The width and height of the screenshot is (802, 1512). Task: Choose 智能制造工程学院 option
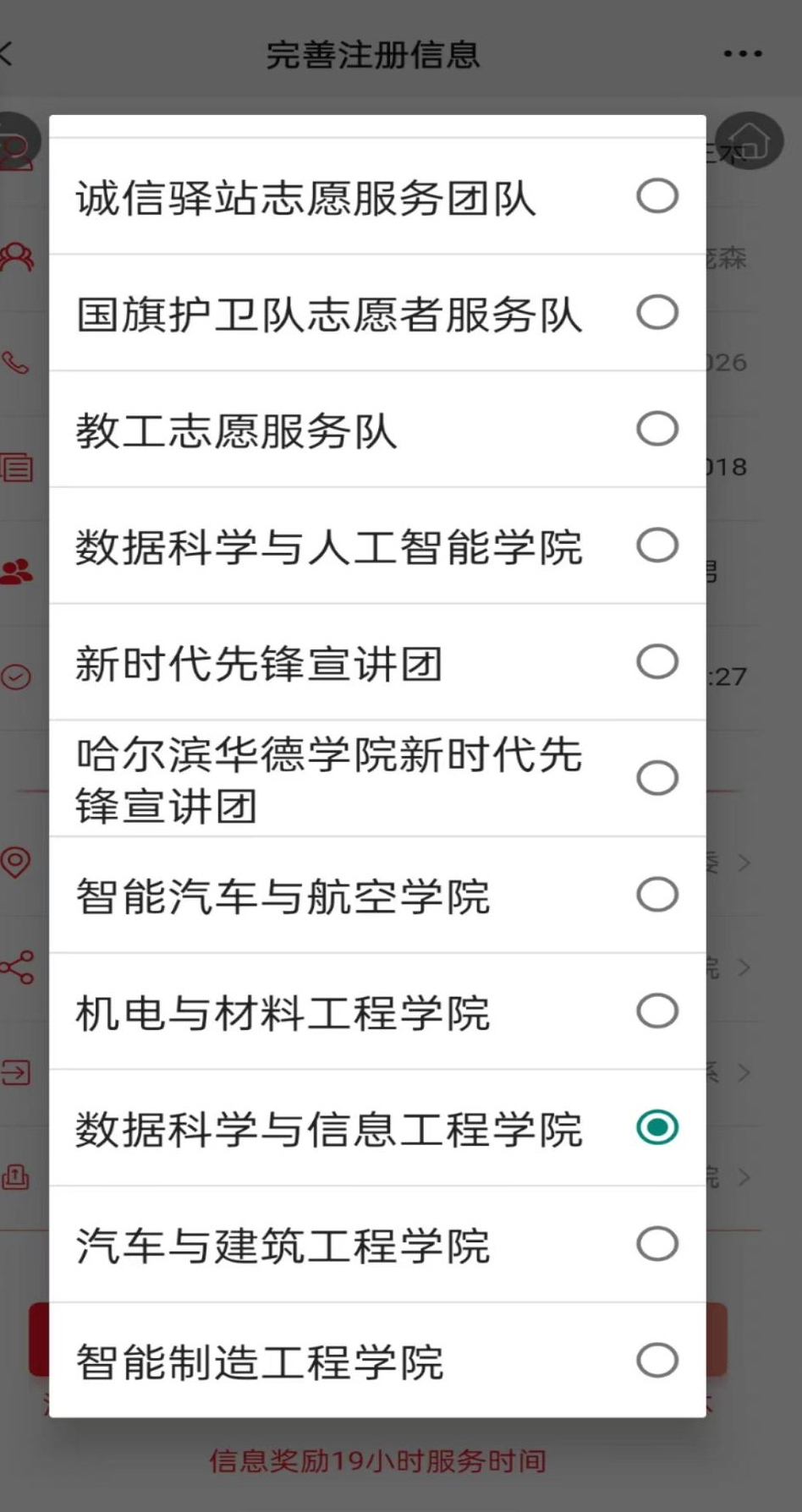point(377,1361)
